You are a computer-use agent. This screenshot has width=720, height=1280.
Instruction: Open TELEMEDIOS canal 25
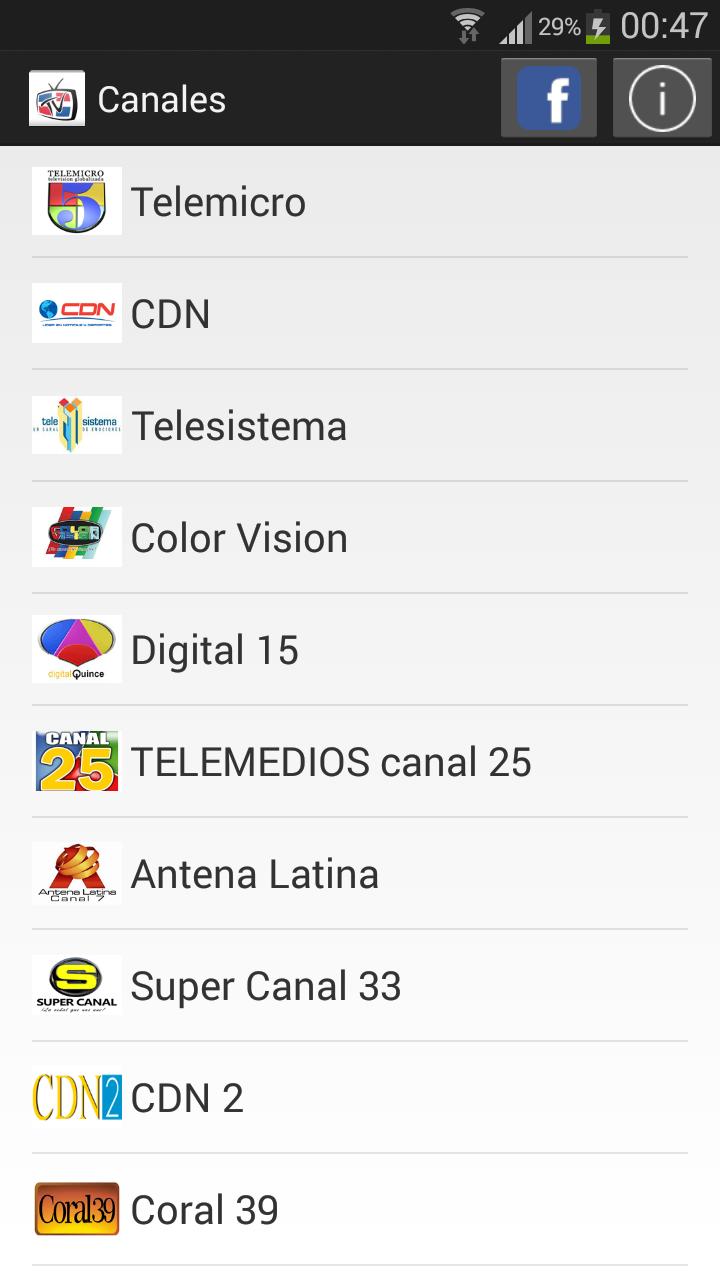click(x=360, y=761)
